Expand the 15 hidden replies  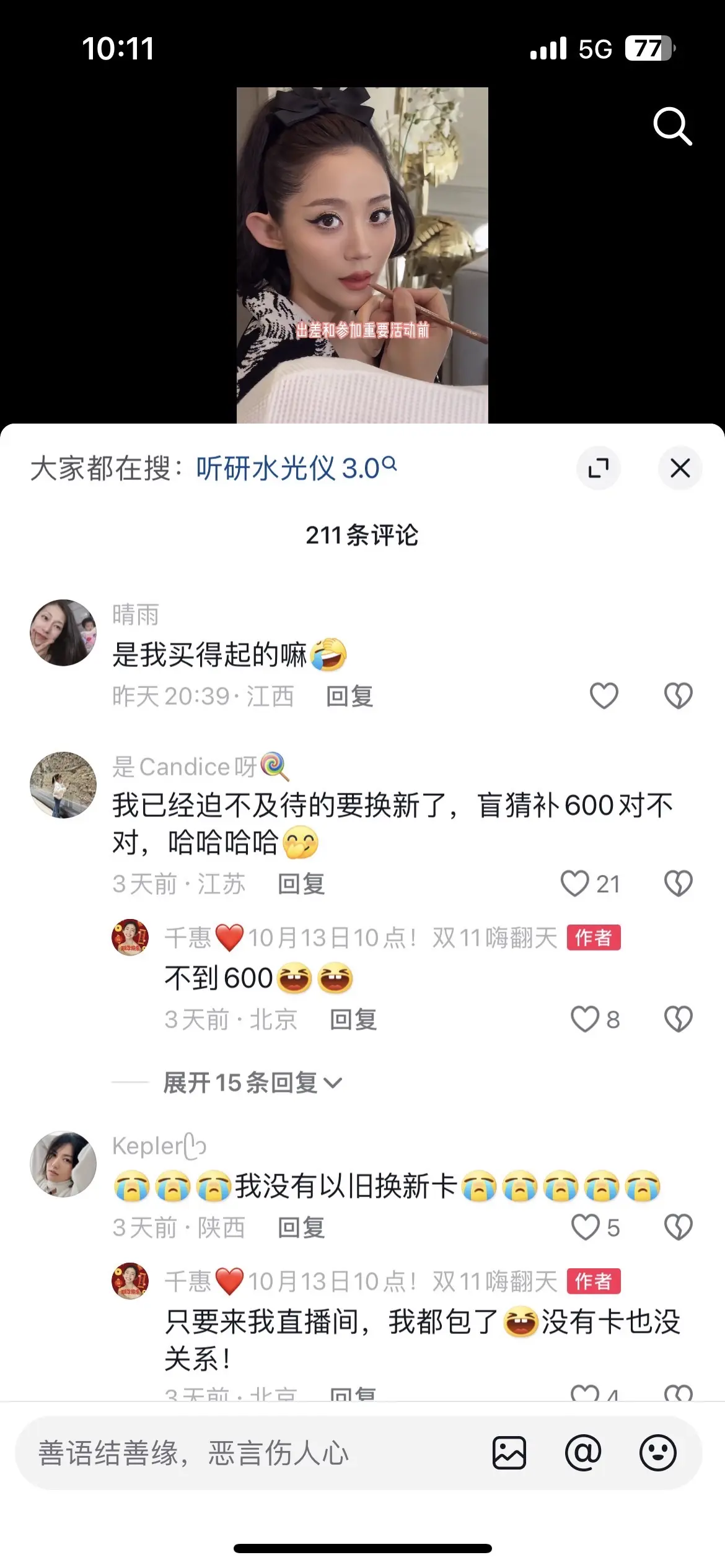coord(252,1082)
